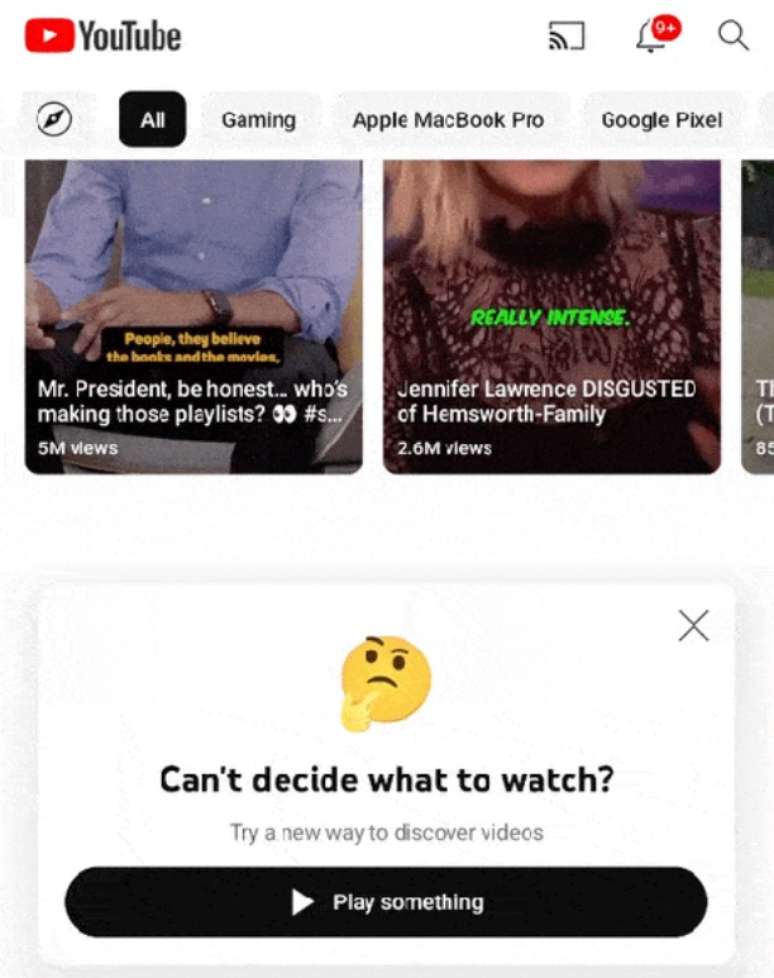
Task: Select the All filter chip
Action: tap(152, 120)
